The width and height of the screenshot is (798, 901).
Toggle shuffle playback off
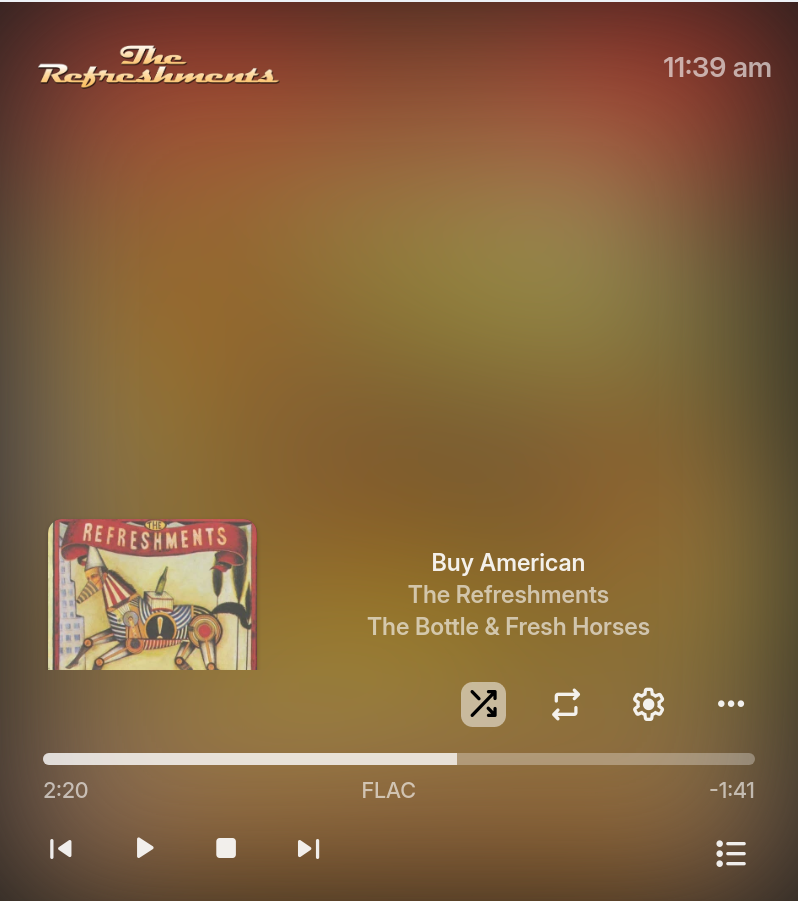coord(483,704)
